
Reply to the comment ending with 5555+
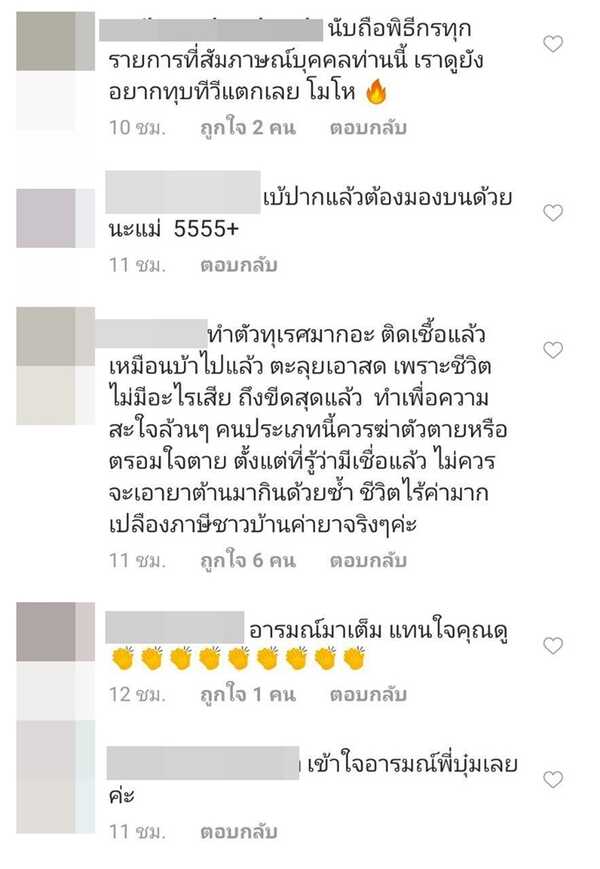pyautogui.click(x=239, y=266)
